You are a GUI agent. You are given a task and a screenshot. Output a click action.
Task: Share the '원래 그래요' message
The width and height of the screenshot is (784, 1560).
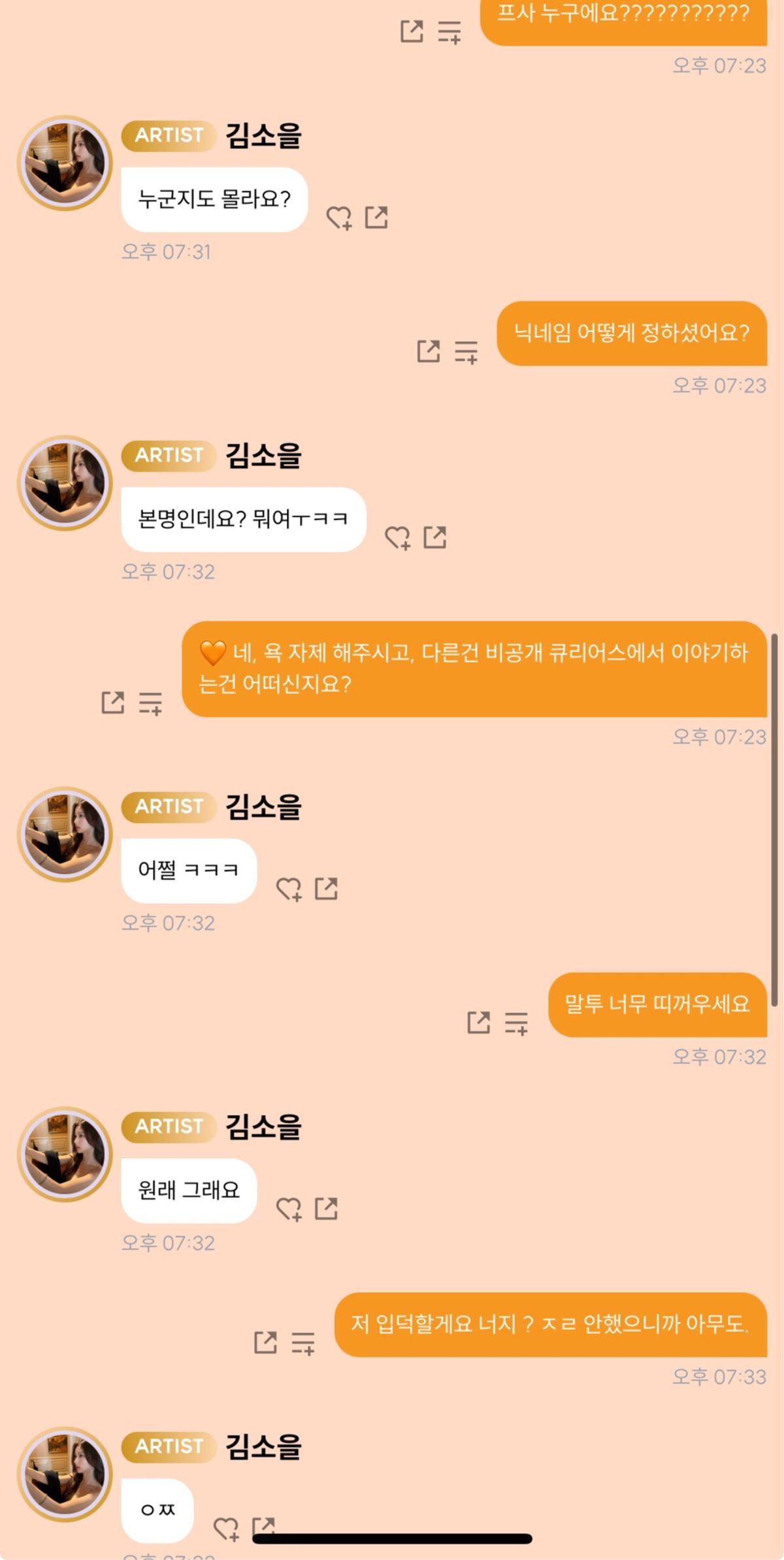point(326,1209)
